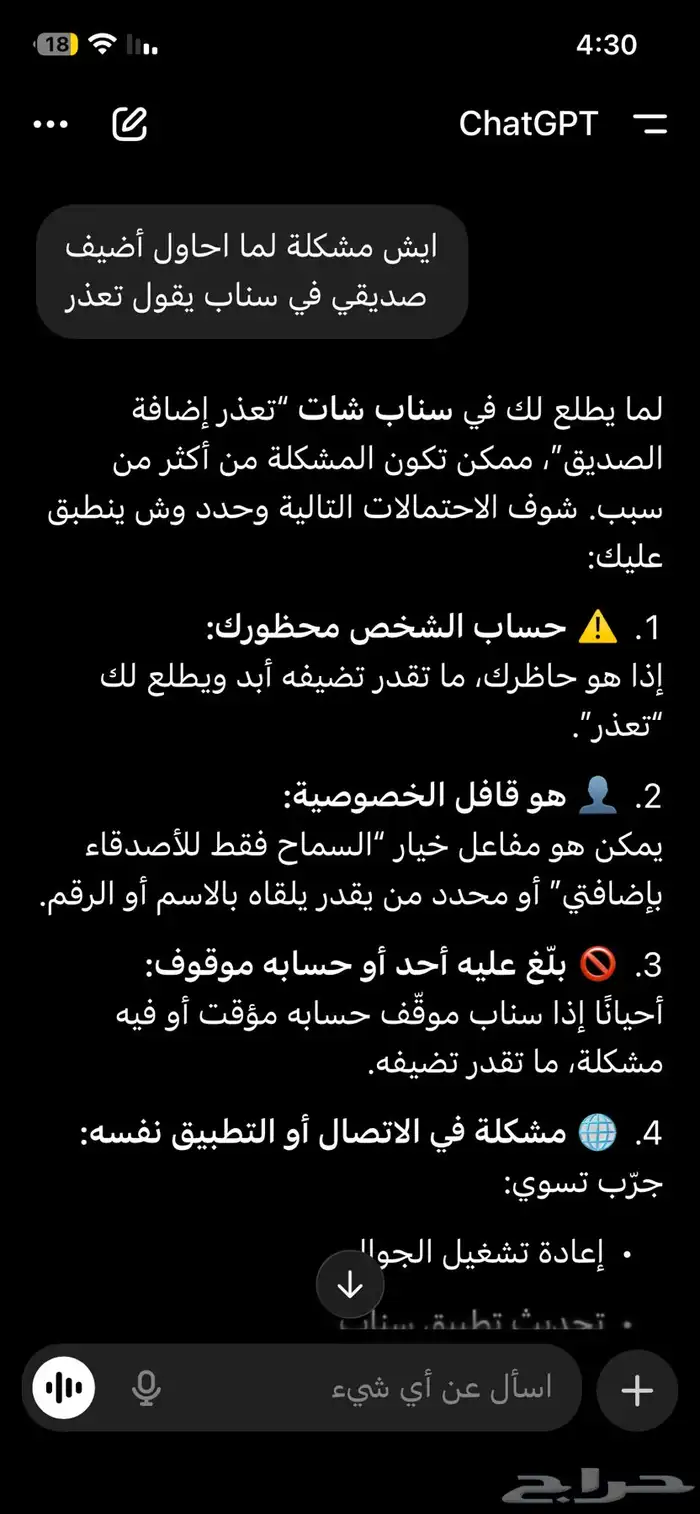The width and height of the screenshot is (700, 1514).
Task: Open the sidebar menu next to ChatGPT
Action: [650, 124]
